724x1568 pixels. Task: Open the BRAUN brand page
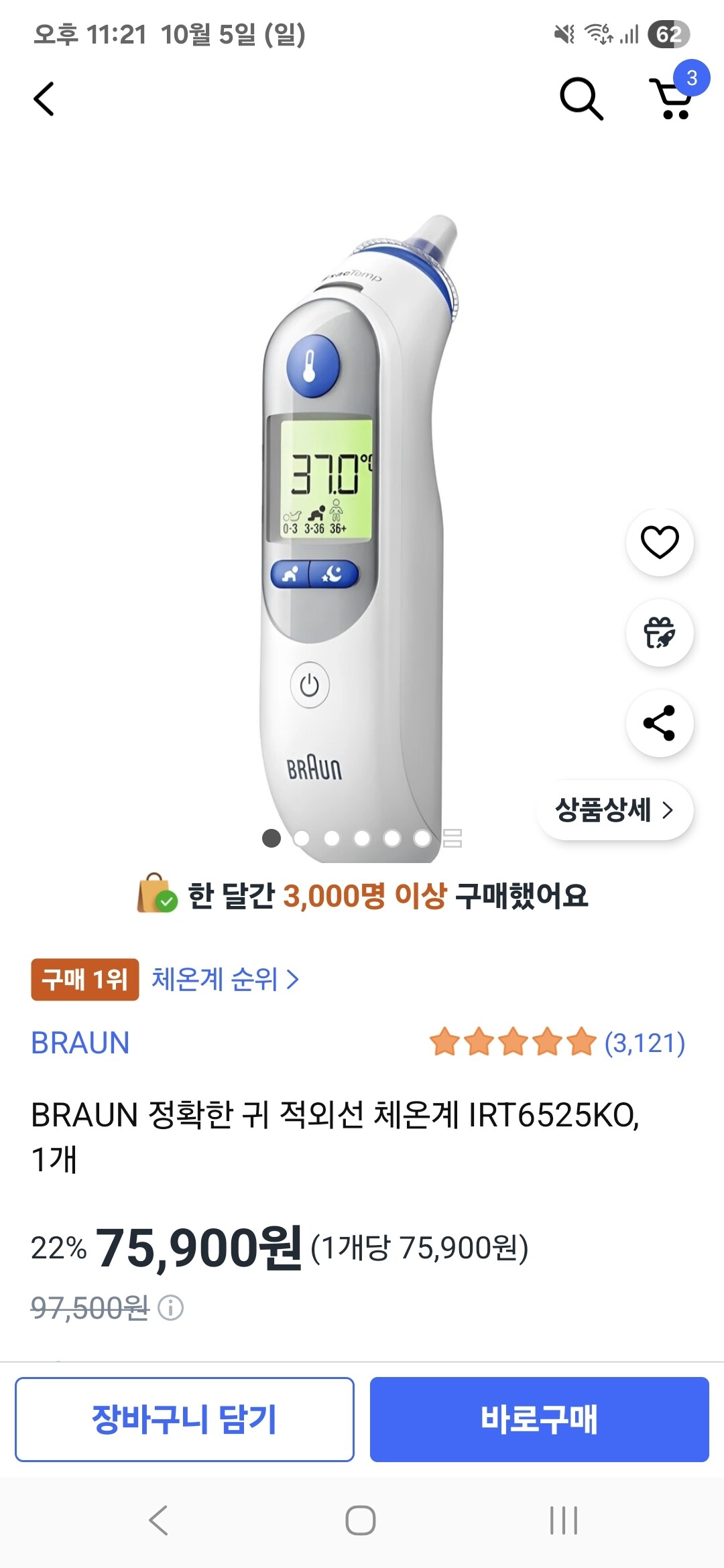(x=80, y=1043)
